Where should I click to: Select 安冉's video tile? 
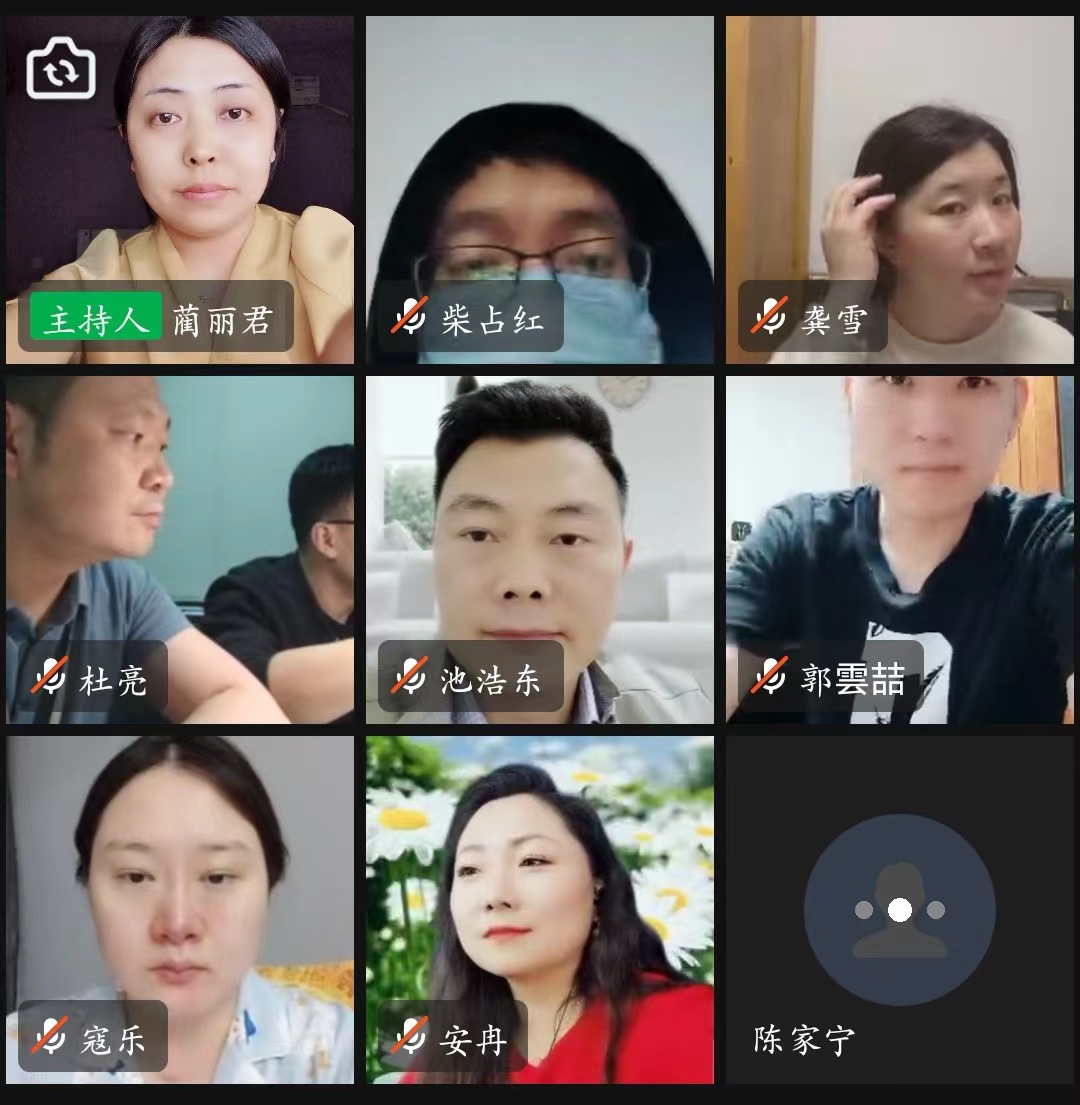pos(539,909)
